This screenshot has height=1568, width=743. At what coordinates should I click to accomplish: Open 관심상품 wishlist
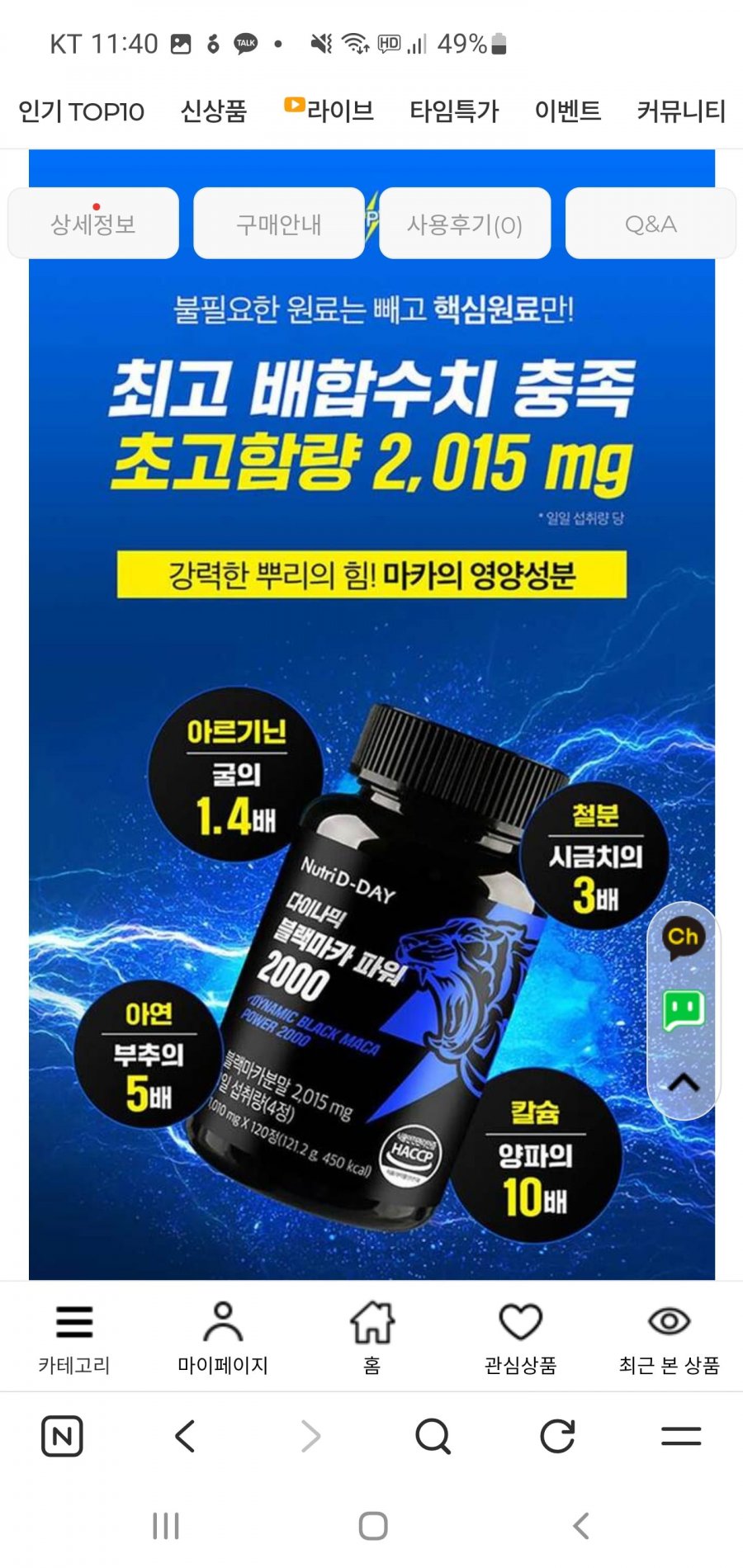[x=521, y=1337]
